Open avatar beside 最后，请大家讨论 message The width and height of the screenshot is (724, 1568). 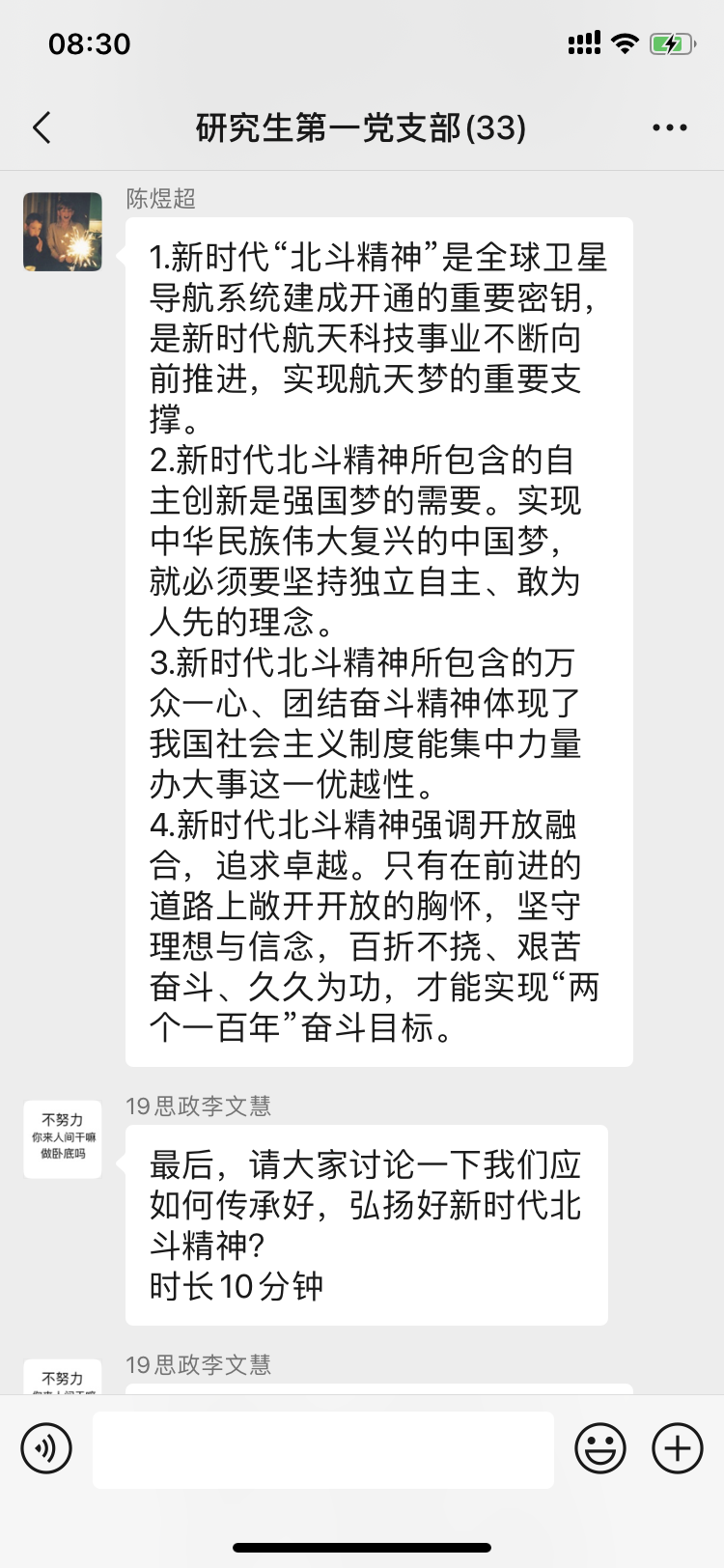pos(63,1139)
